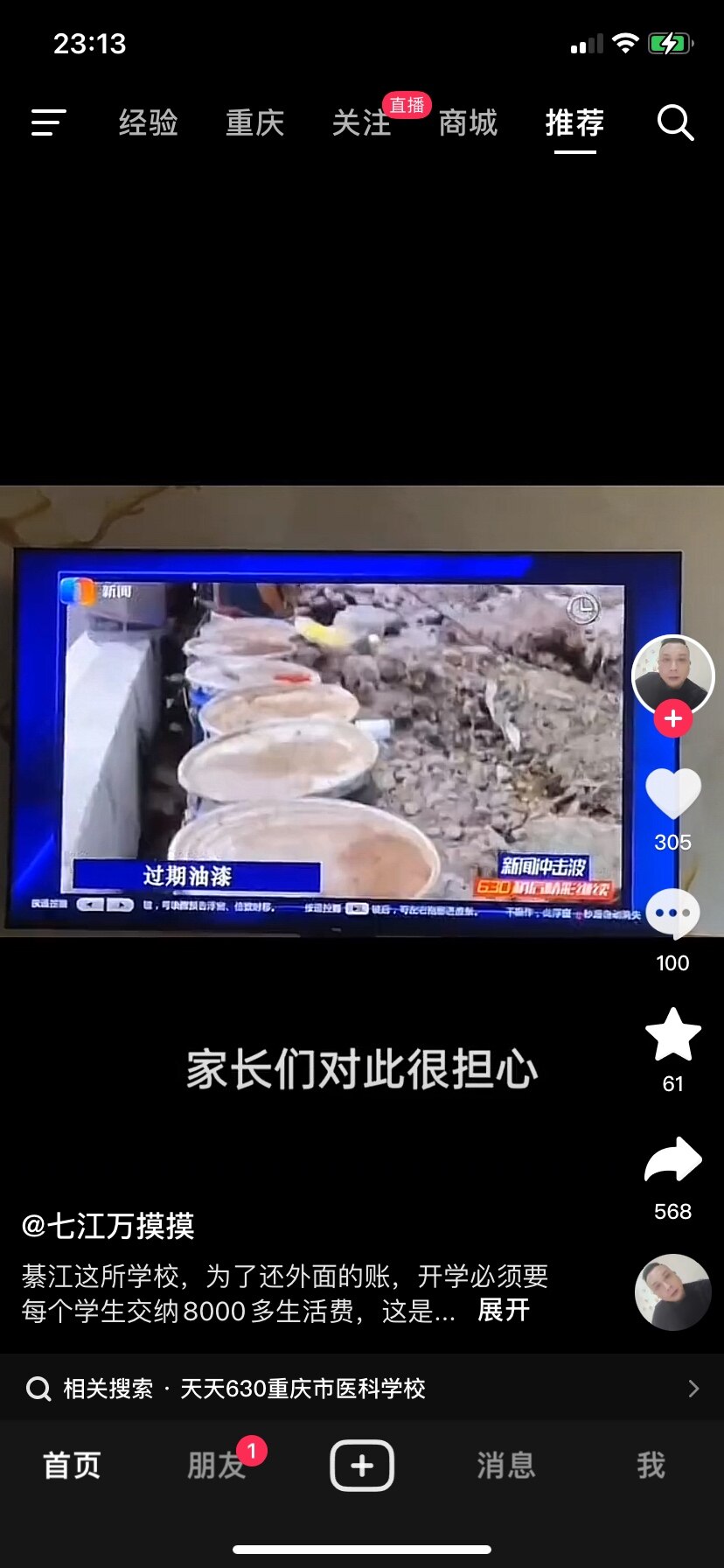
Task: Switch to the 关注 tab
Action: 361,122
